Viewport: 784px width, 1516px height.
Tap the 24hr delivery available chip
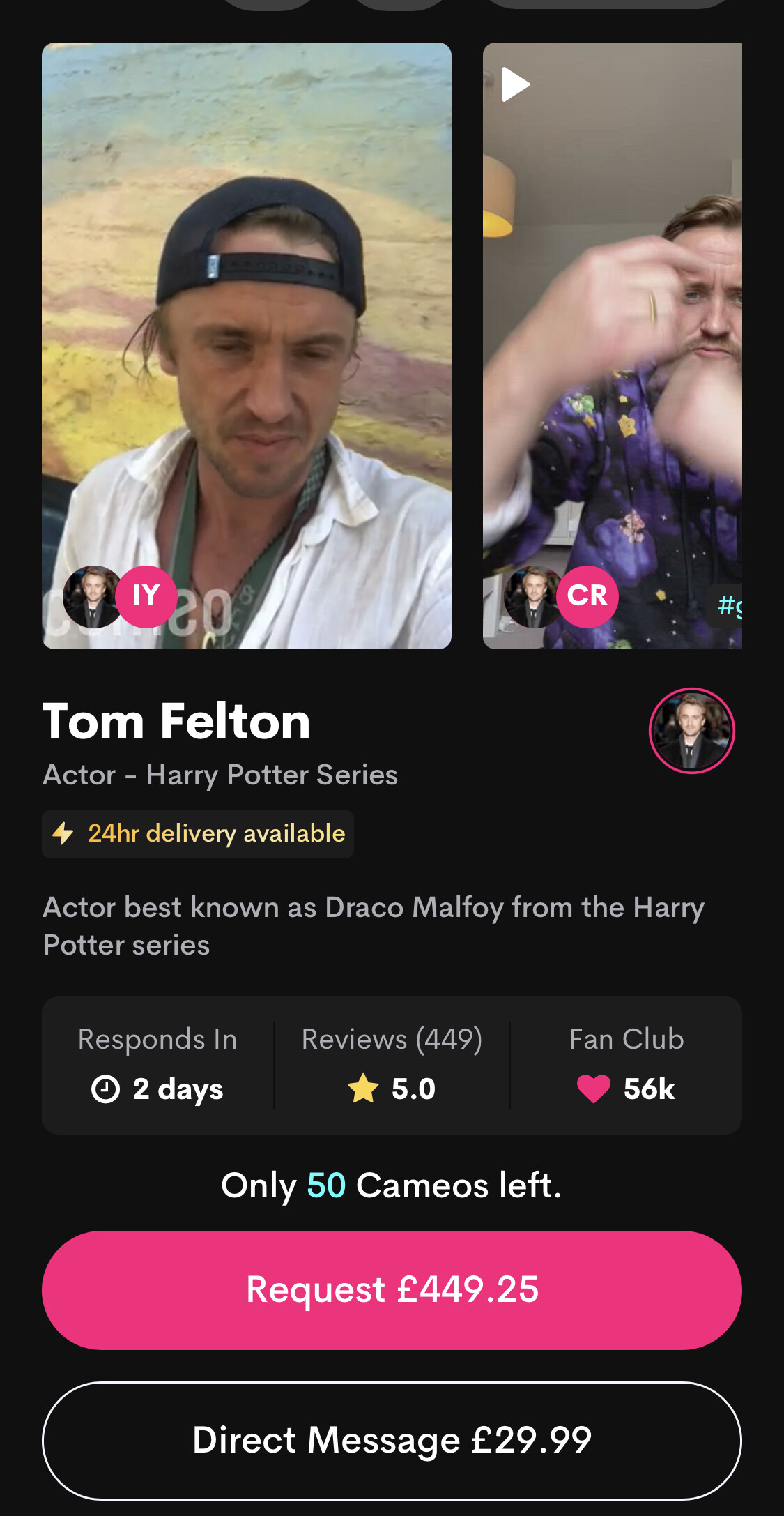[198, 834]
